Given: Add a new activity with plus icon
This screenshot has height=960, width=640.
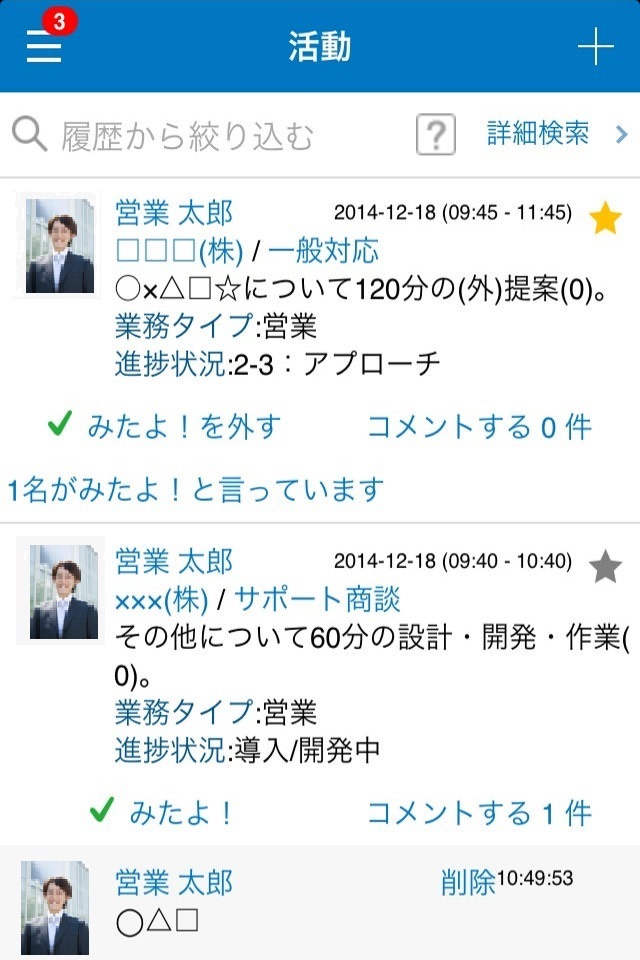Looking at the screenshot, I should pos(595,46).
